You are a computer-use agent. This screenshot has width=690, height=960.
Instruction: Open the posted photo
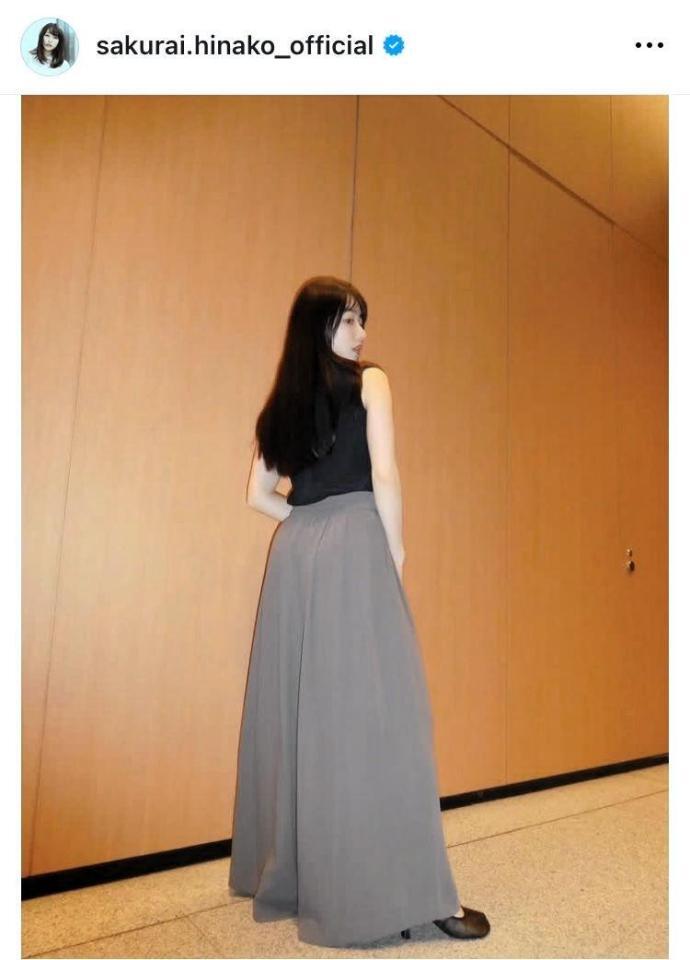tap(345, 520)
